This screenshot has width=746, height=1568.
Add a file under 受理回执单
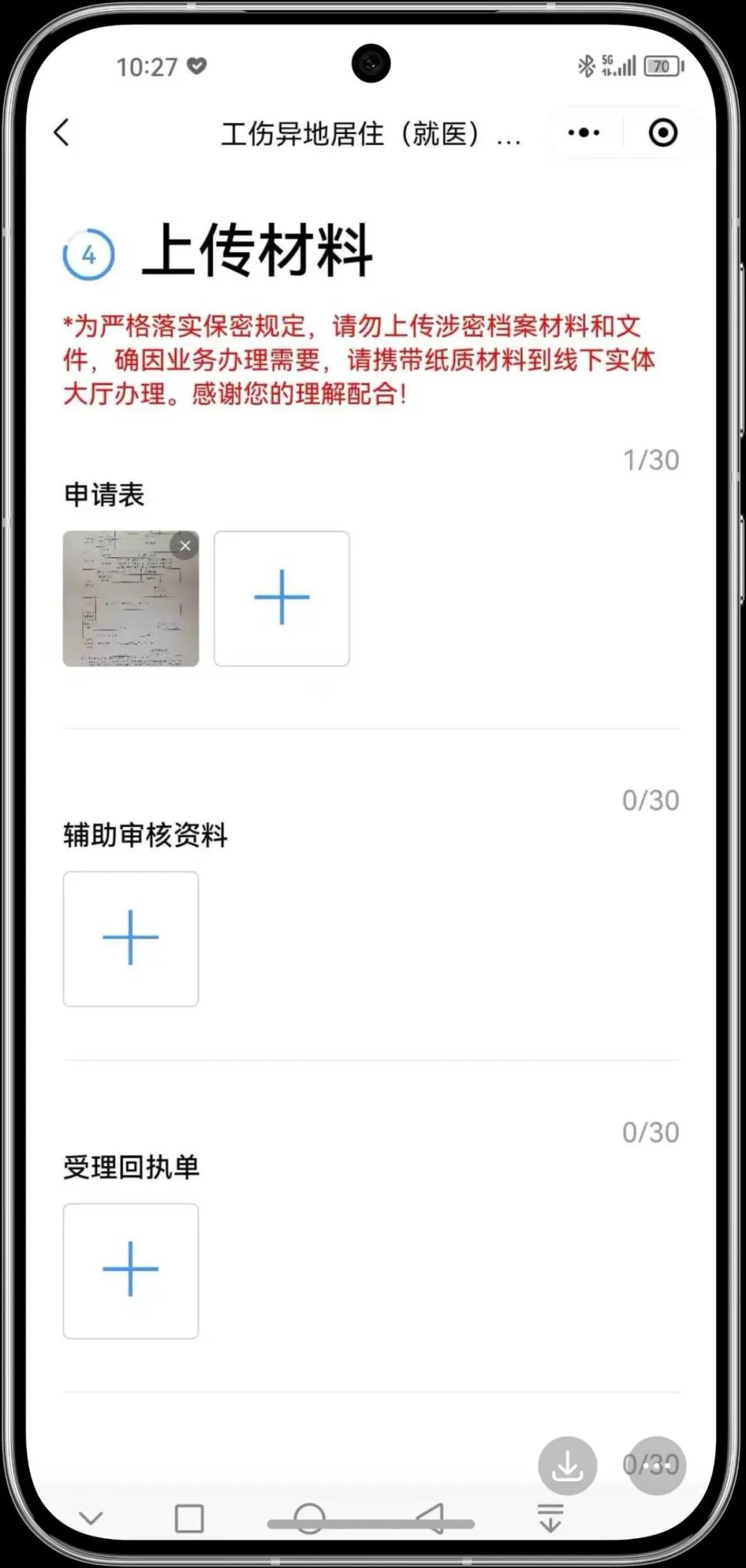(x=131, y=1270)
